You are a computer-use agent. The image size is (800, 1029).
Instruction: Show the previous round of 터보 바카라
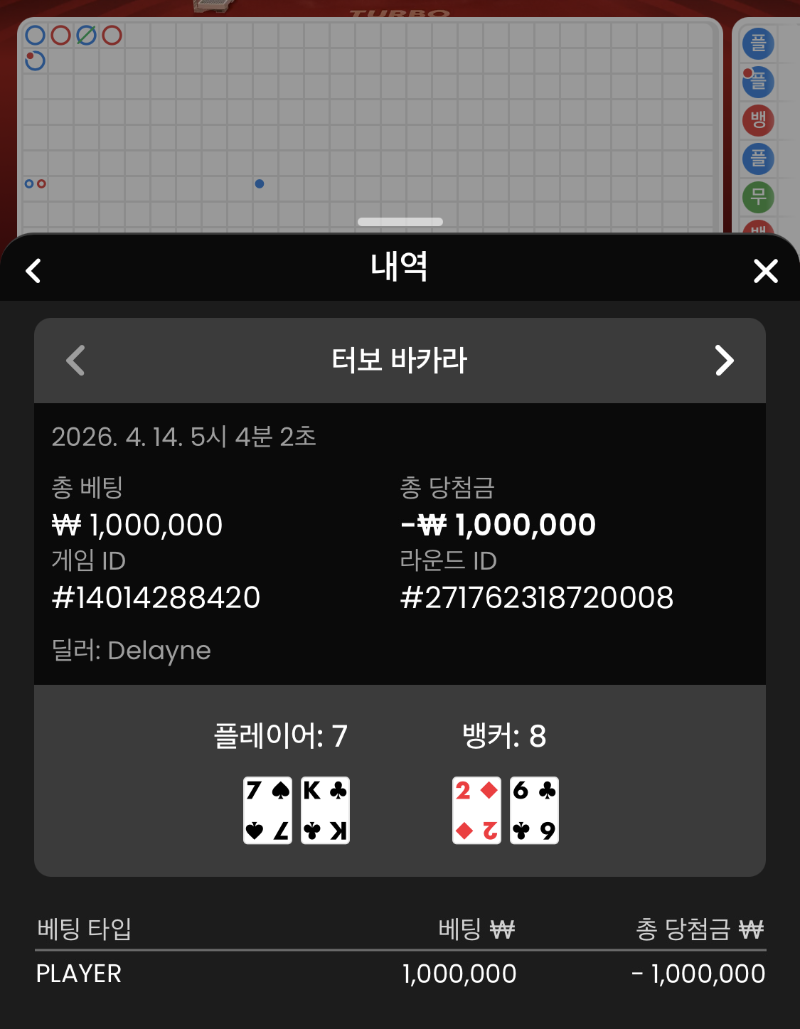(x=76, y=360)
